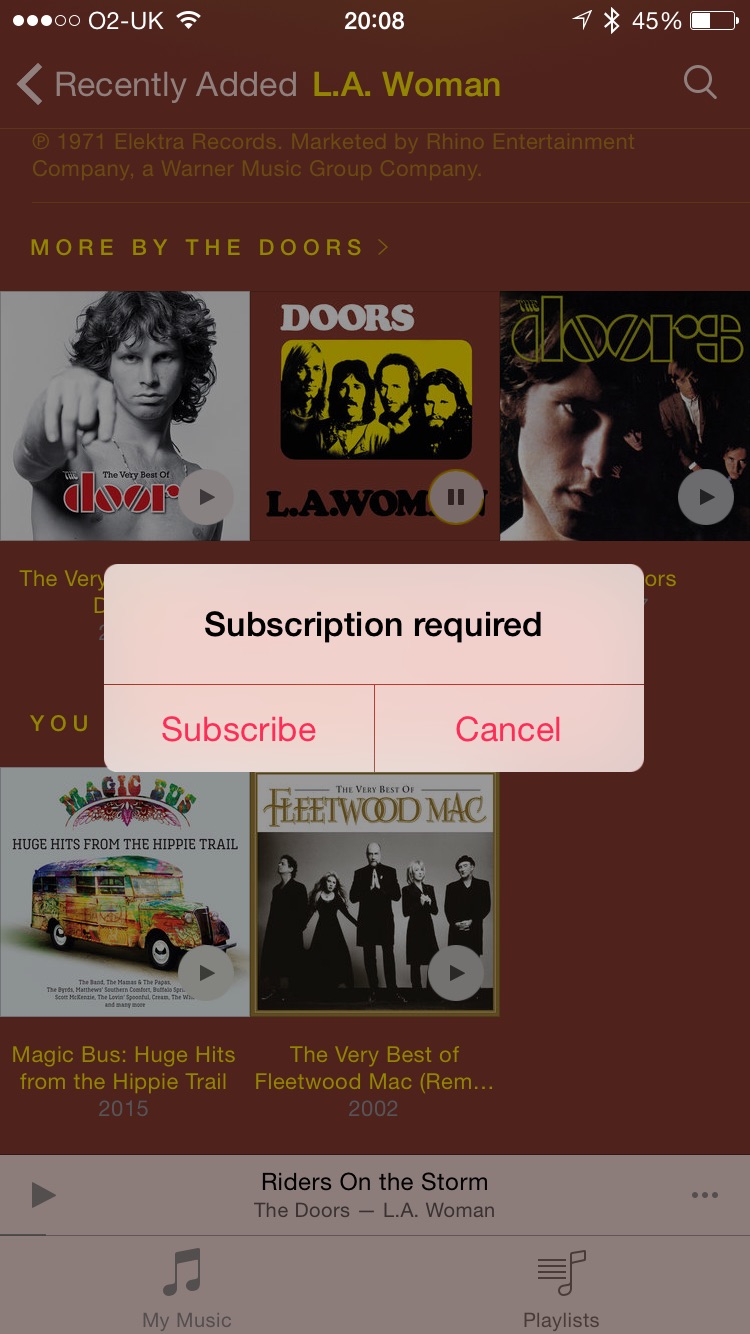Switch to the Playlists tab
The image size is (750, 1334).
pyautogui.click(x=561, y=1289)
